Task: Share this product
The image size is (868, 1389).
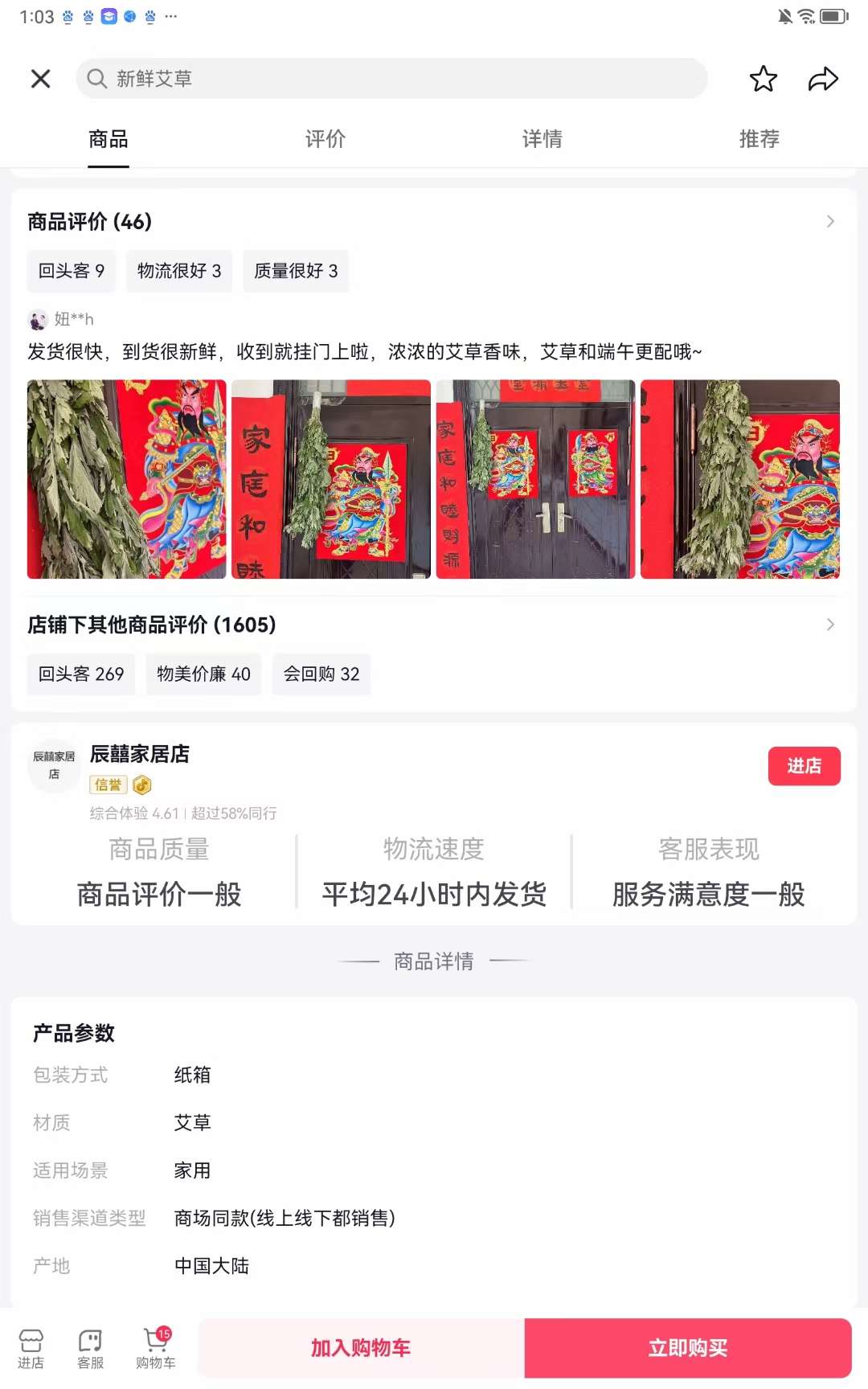Action: (823, 79)
